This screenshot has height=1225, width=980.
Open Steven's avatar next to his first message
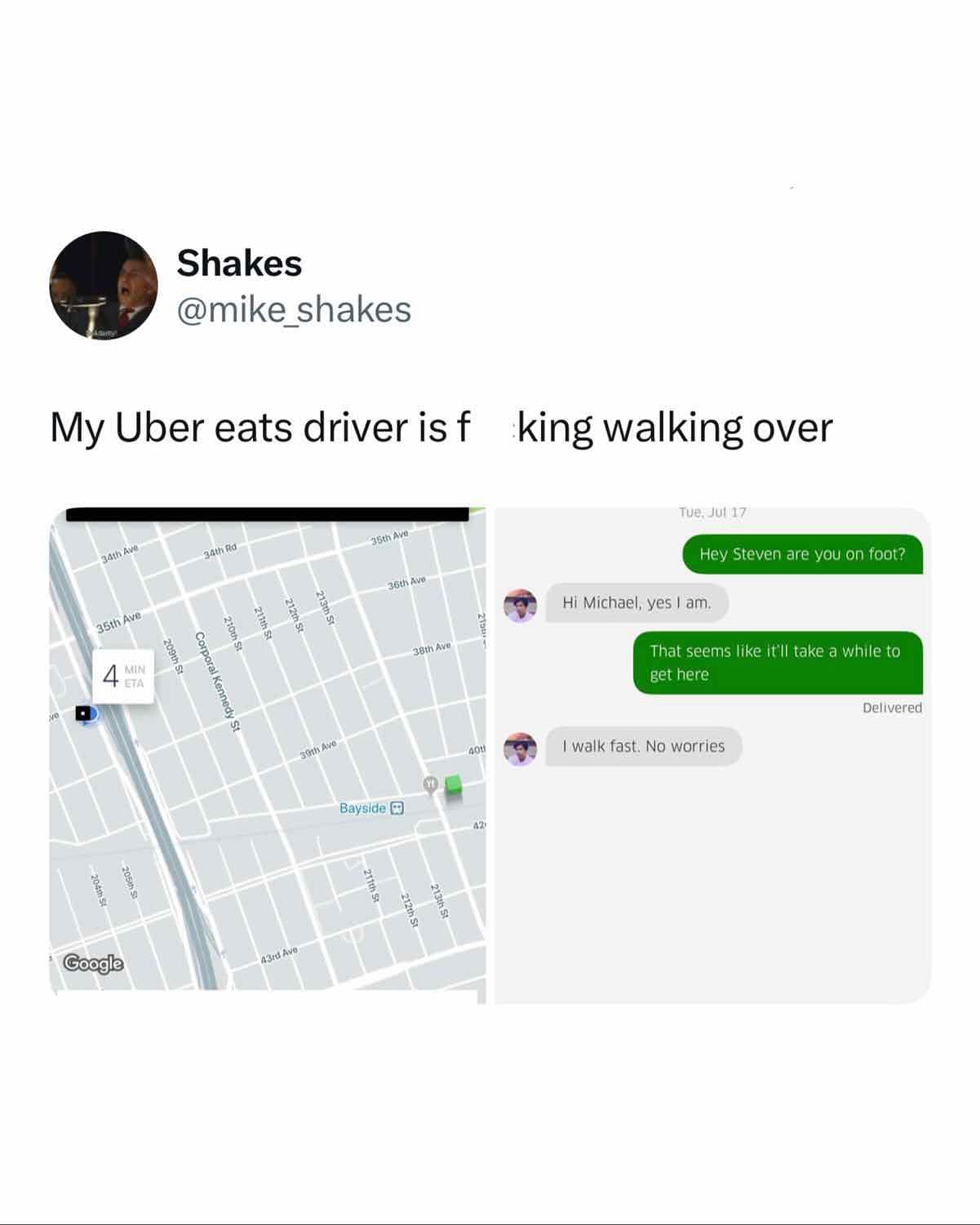click(521, 603)
